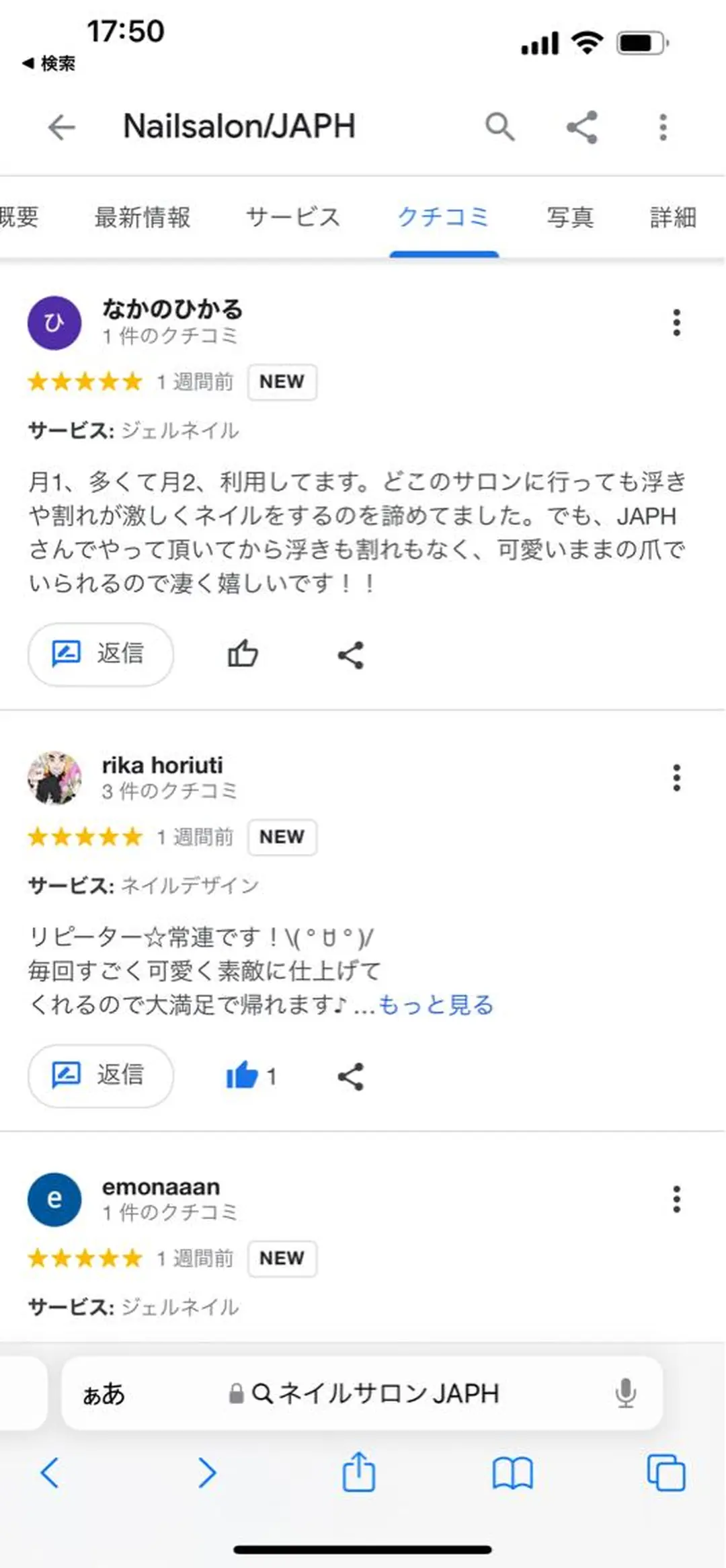
Task: Share rika horiuti's review
Action: click(351, 1074)
